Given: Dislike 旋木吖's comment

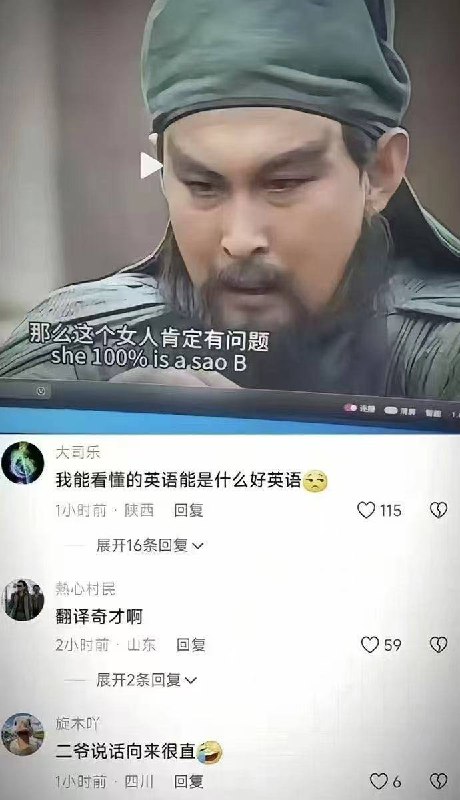Looking at the screenshot, I should pos(439,781).
